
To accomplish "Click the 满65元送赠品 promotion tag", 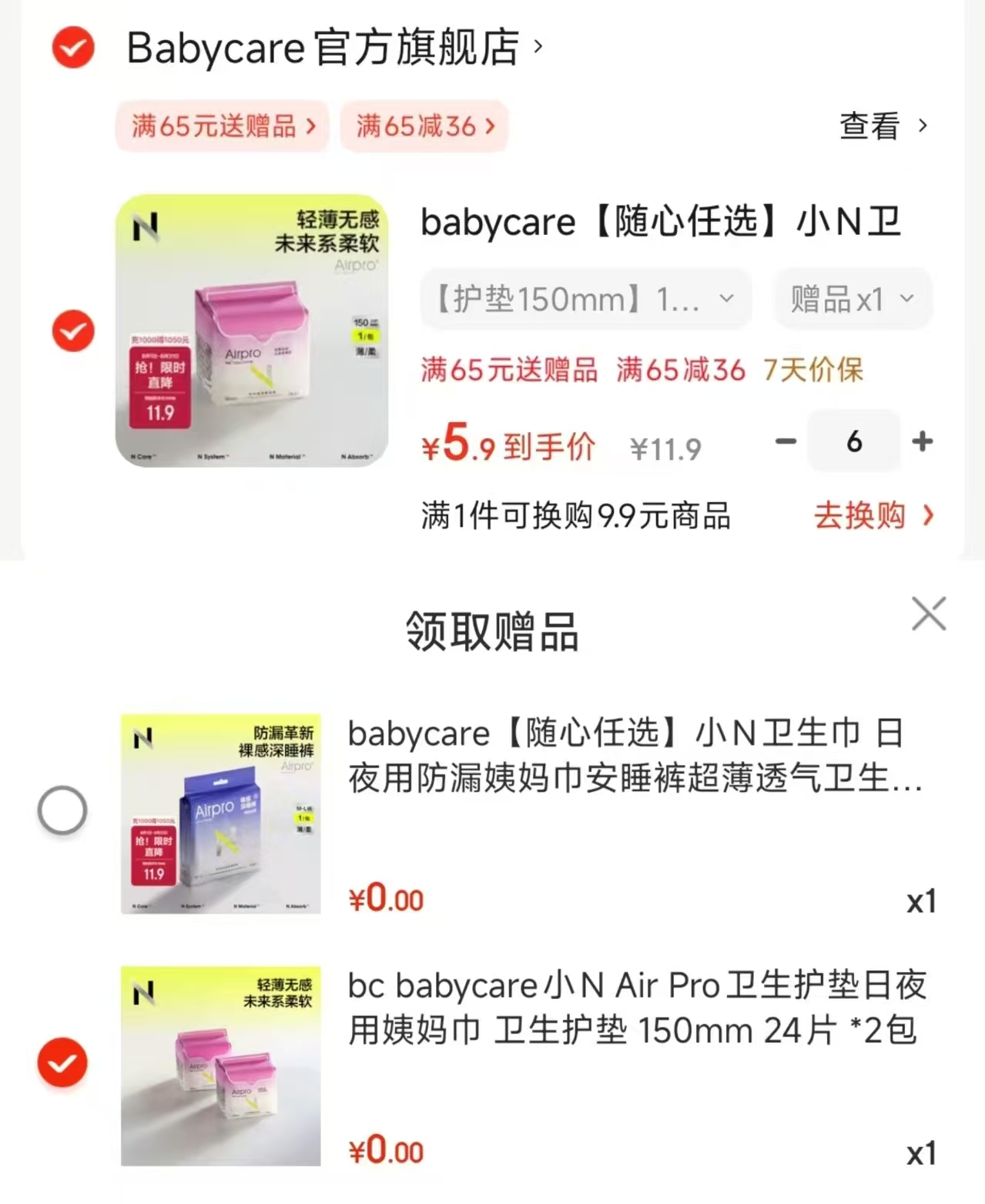I will pos(222,126).
